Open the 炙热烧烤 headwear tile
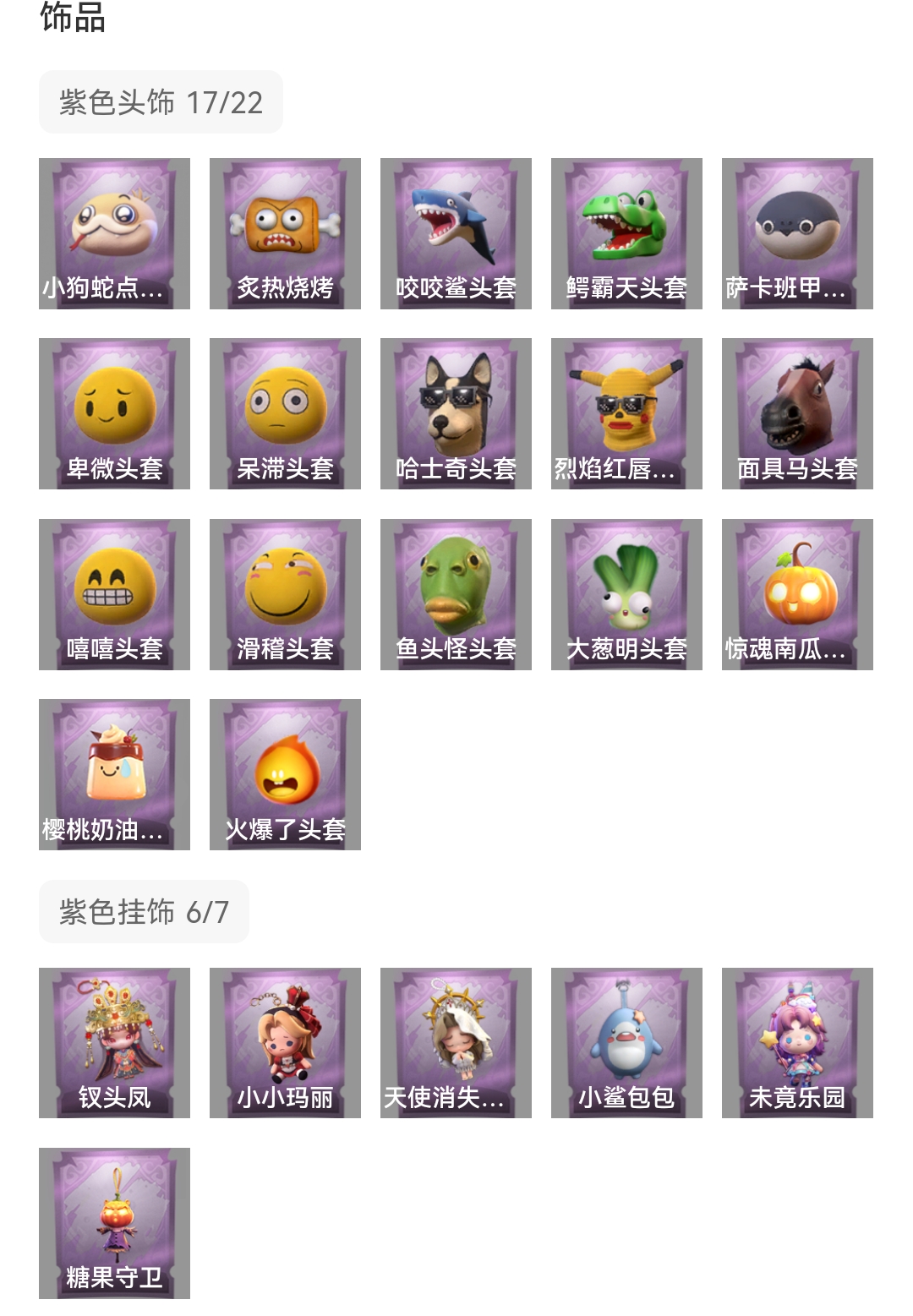The image size is (913, 1316). coord(285,233)
